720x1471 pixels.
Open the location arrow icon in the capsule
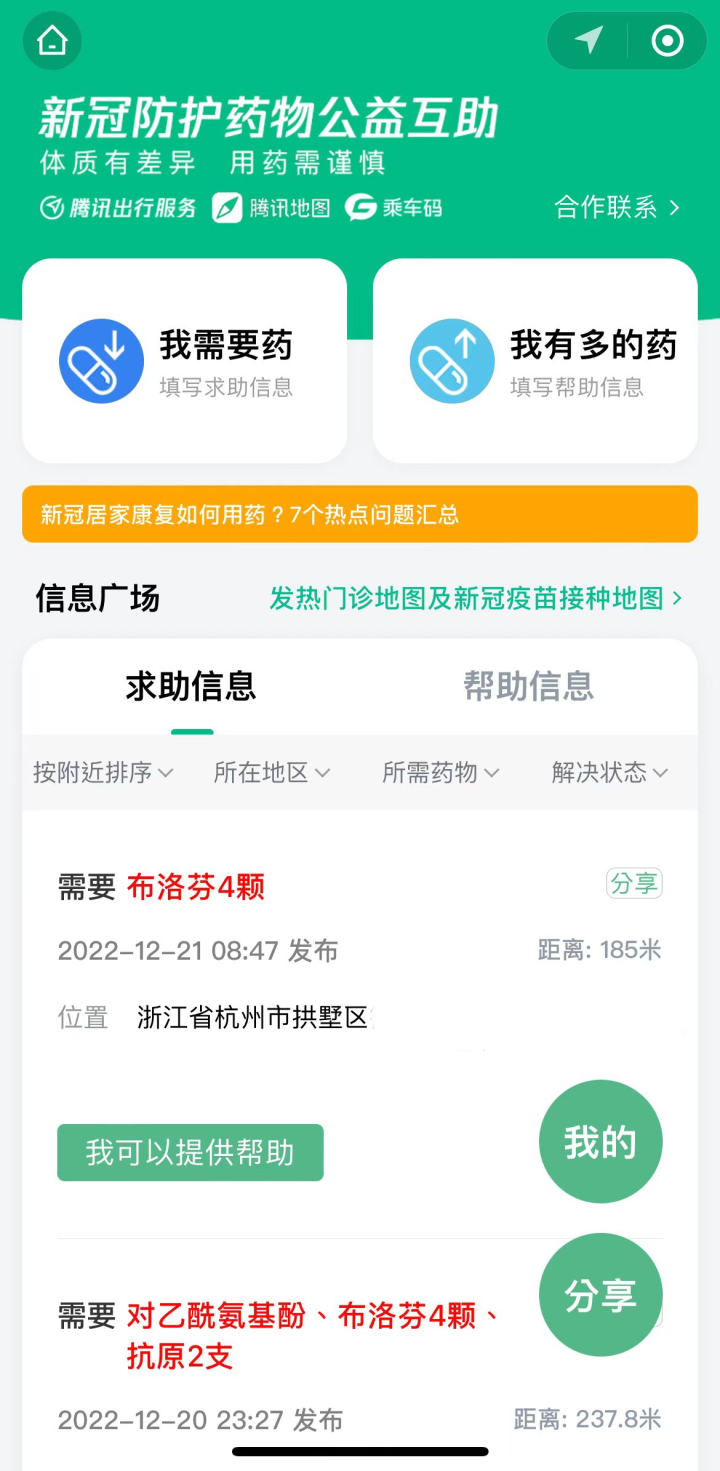(x=589, y=41)
